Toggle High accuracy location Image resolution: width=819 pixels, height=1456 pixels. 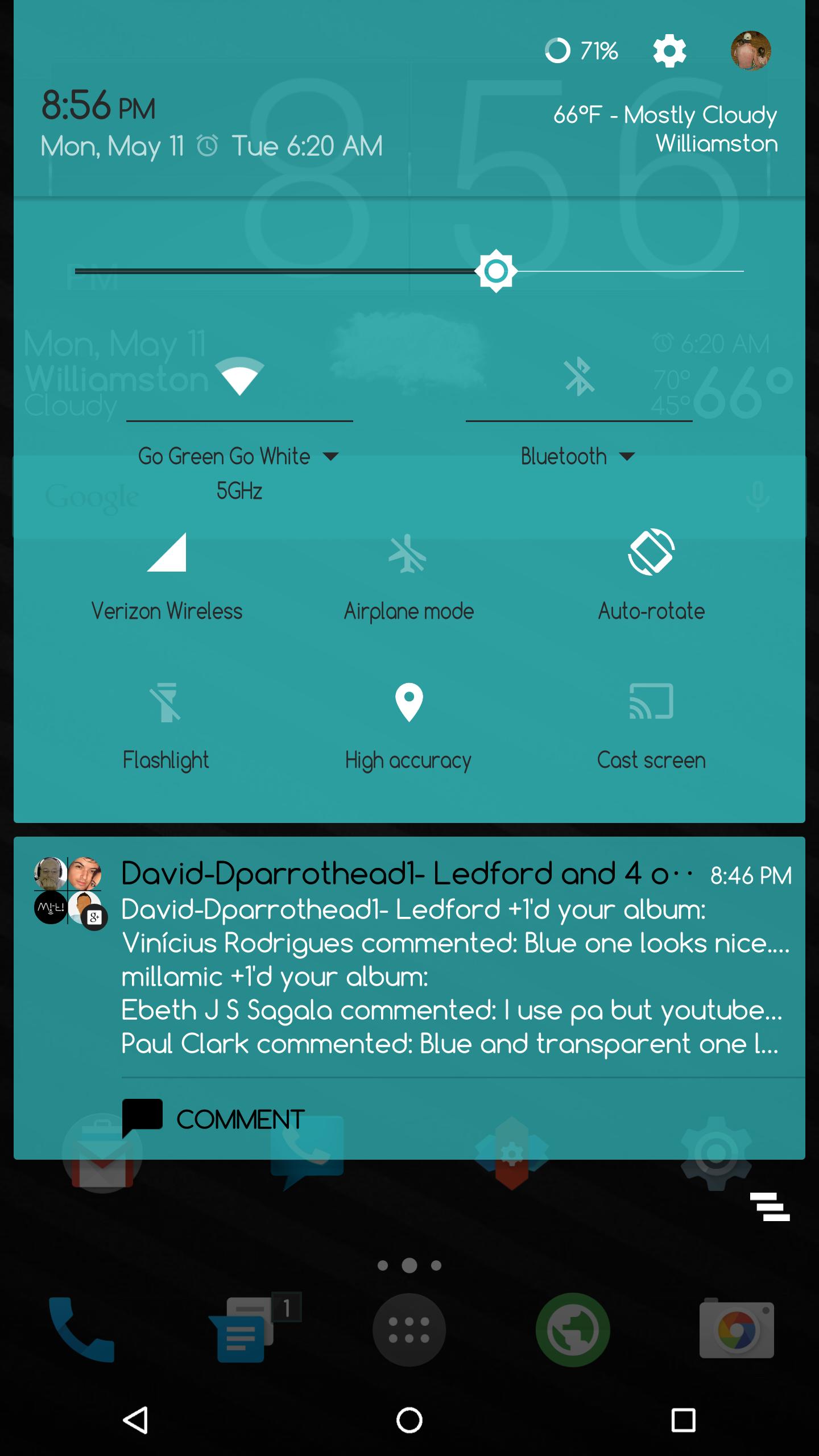point(408,722)
